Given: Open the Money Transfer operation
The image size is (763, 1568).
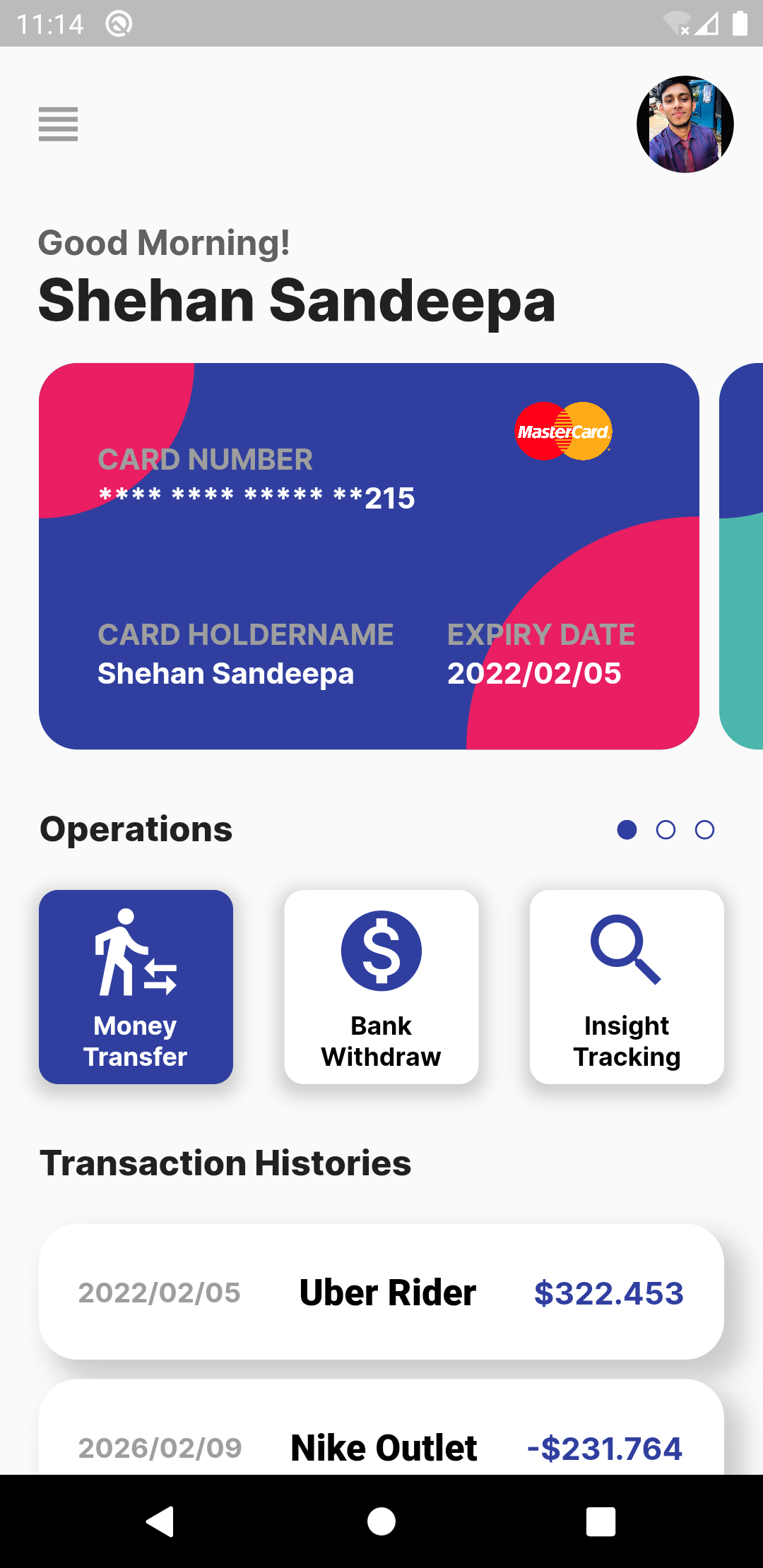Looking at the screenshot, I should [x=136, y=986].
